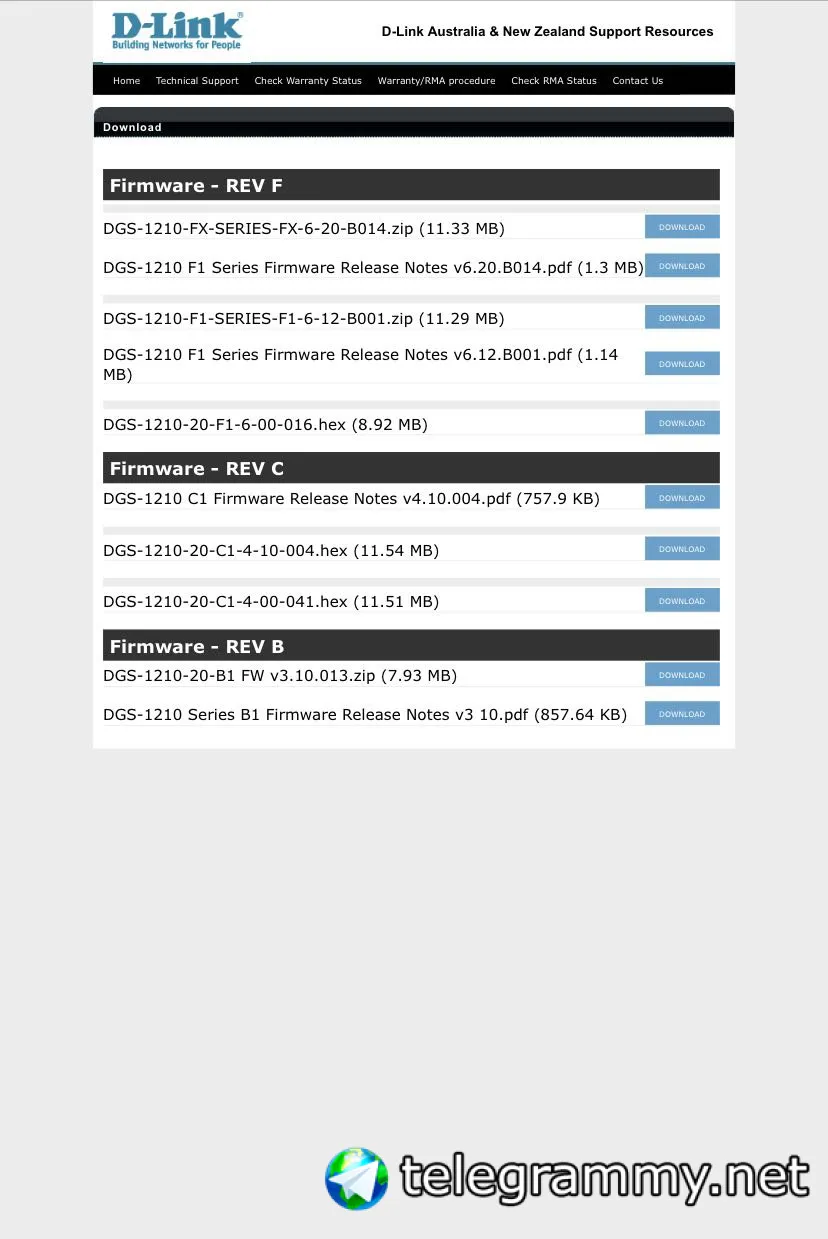828x1239 pixels.
Task: Download DGS-1210-20-C1-4-00-041.hex firmware
Action: (682, 601)
